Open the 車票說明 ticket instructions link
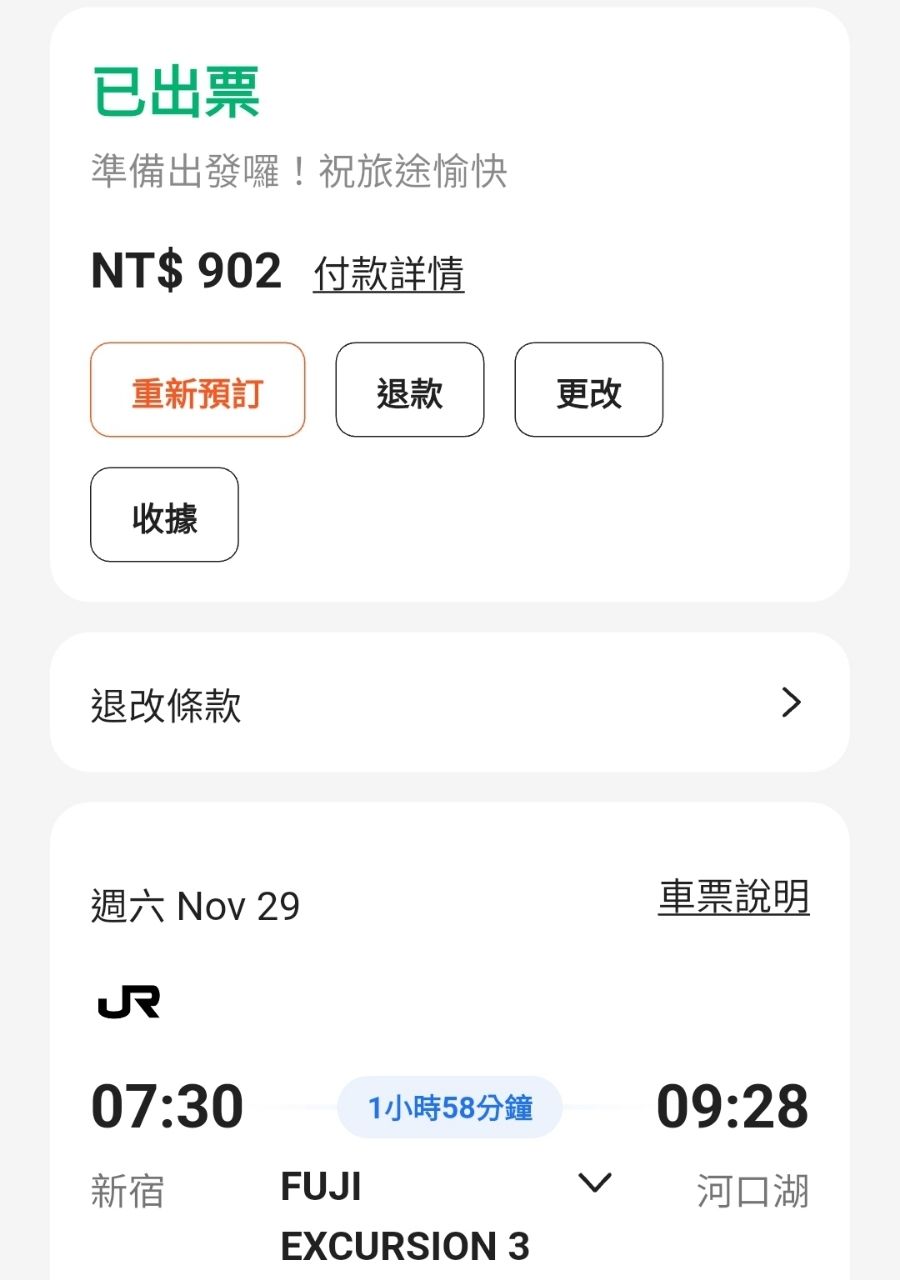Screen dimensions: 900x1280 click(x=733, y=897)
